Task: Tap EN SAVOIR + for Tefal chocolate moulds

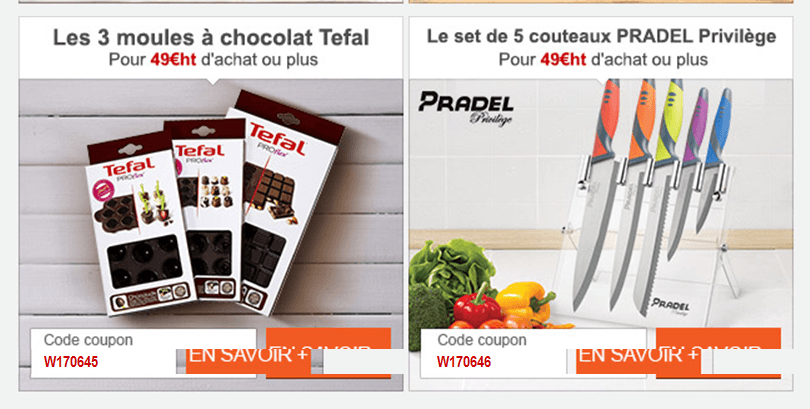Action: (248, 354)
